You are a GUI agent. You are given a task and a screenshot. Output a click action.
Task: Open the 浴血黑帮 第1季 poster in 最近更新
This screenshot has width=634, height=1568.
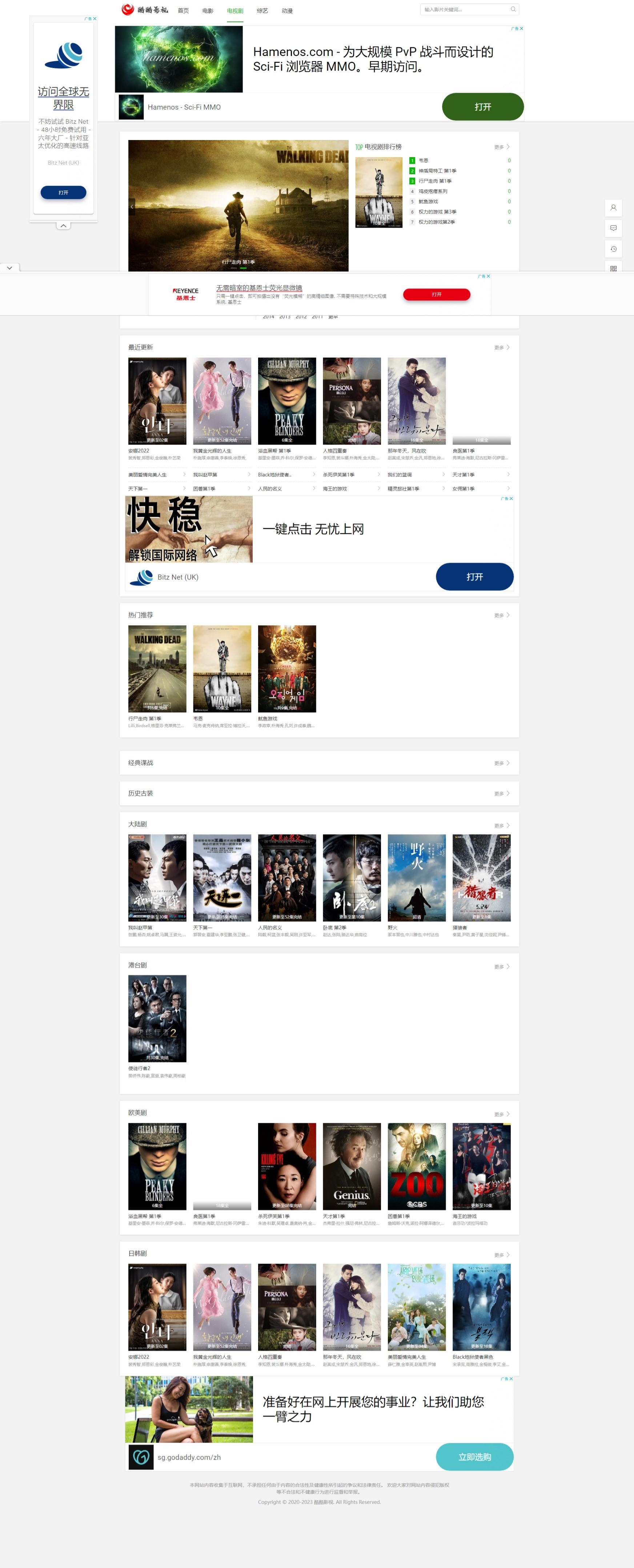(286, 400)
